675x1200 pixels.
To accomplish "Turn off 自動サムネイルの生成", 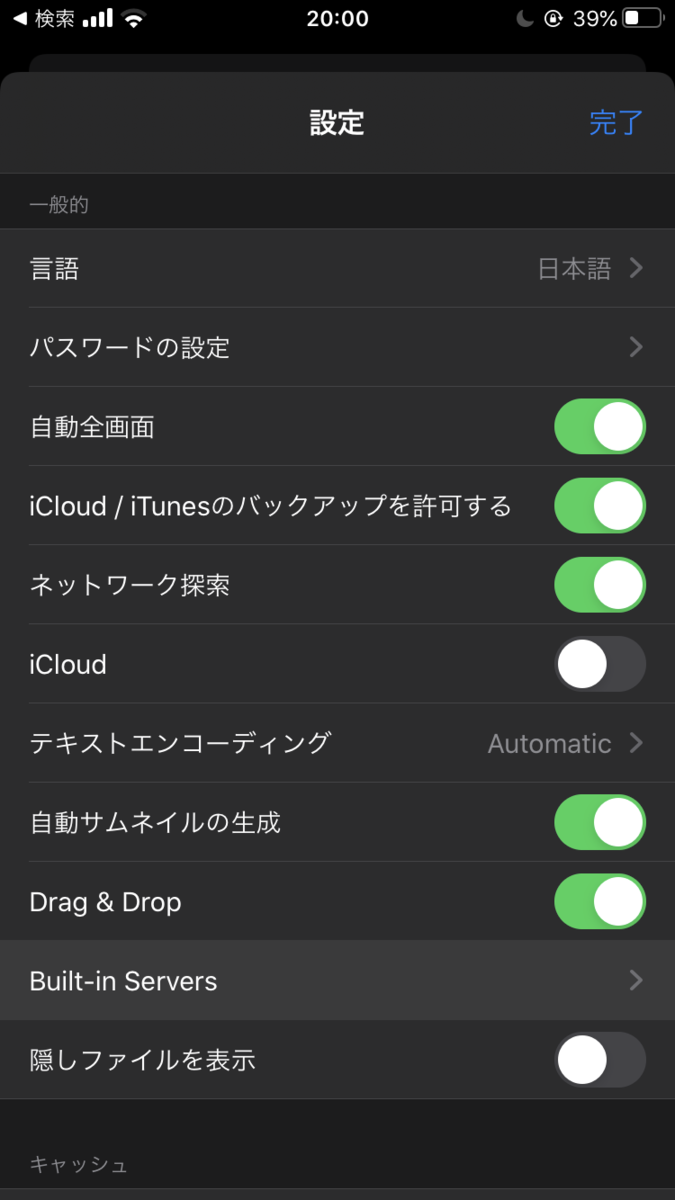I will [599, 823].
